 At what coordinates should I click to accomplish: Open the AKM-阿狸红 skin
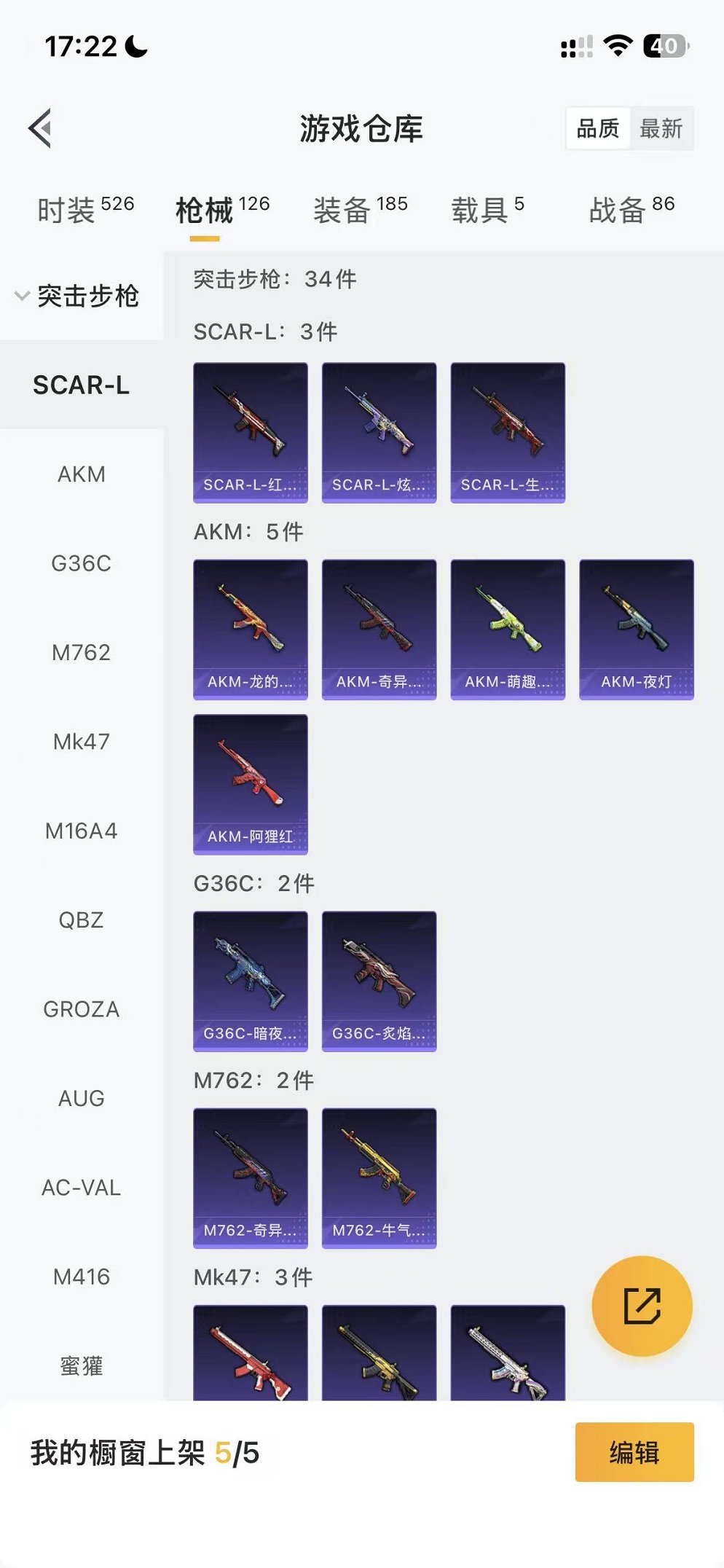tap(250, 784)
